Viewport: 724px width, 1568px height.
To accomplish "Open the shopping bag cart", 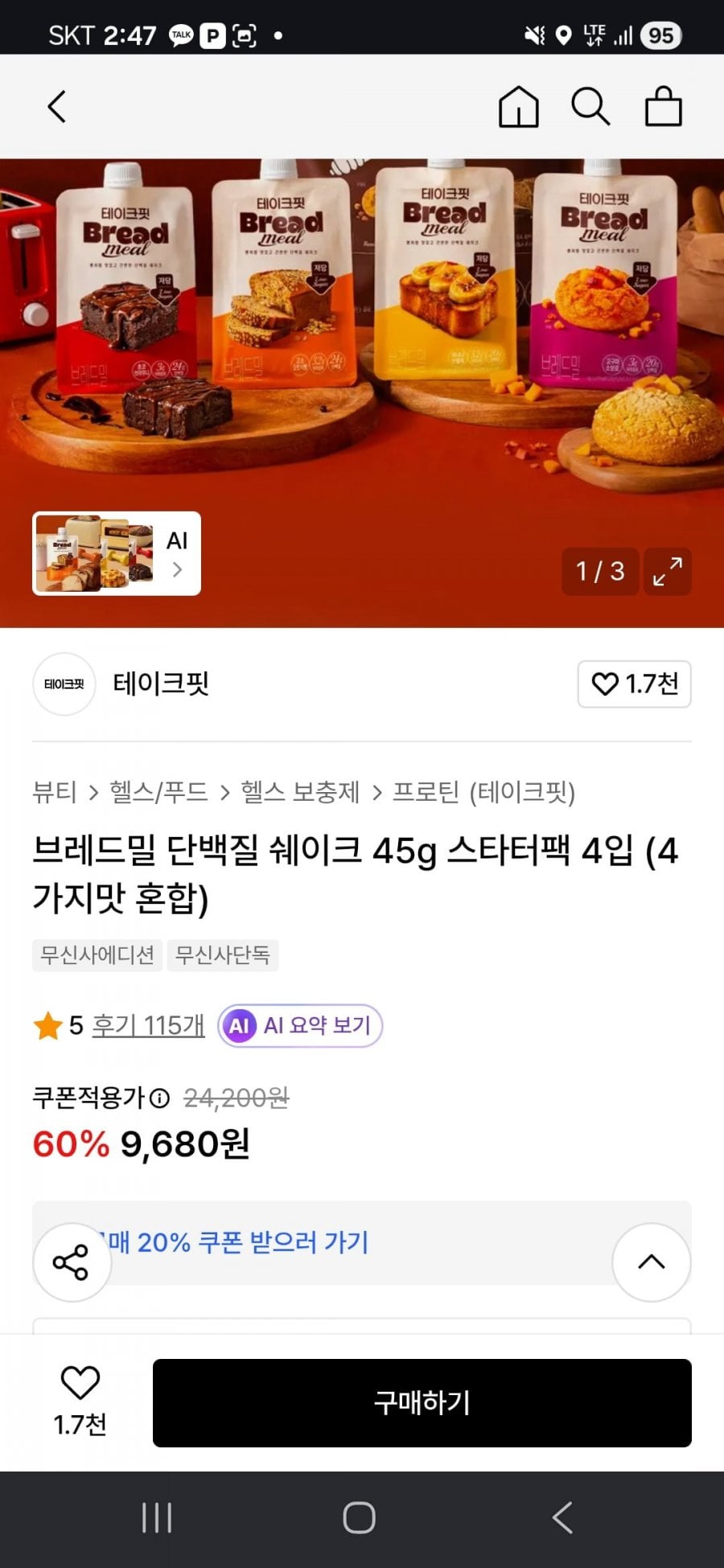I will (x=663, y=106).
